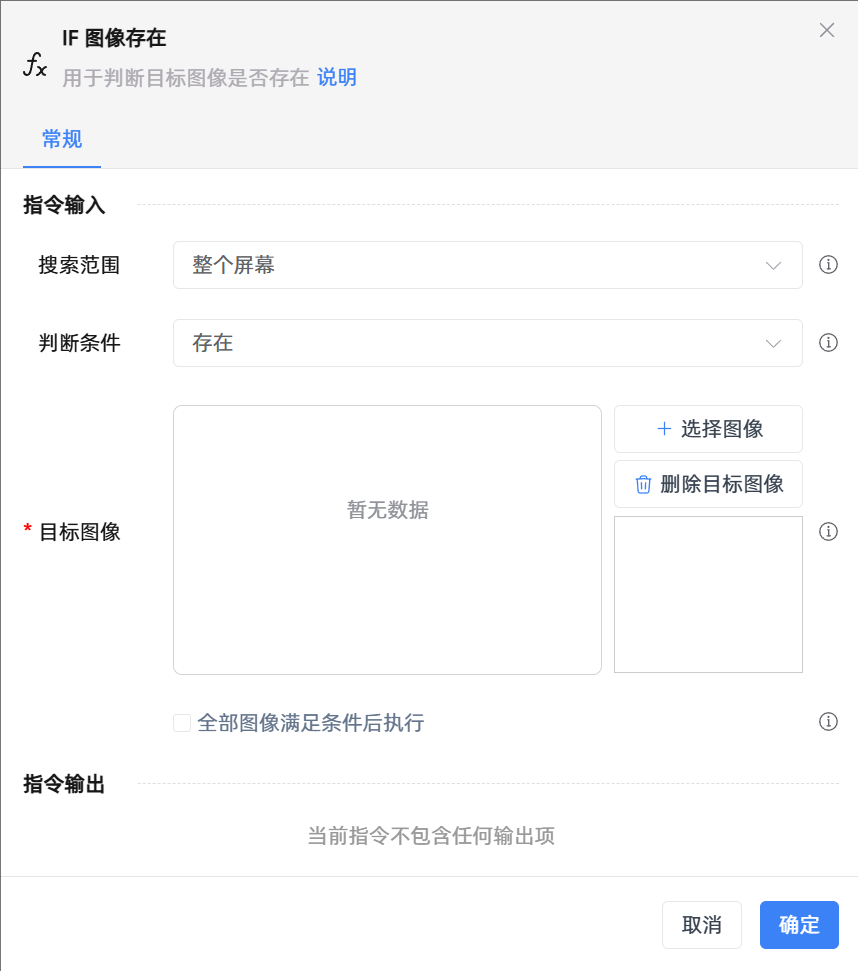Image resolution: width=858 pixels, height=971 pixels.
Task: Show info for 搜索范围
Action: [x=828, y=265]
